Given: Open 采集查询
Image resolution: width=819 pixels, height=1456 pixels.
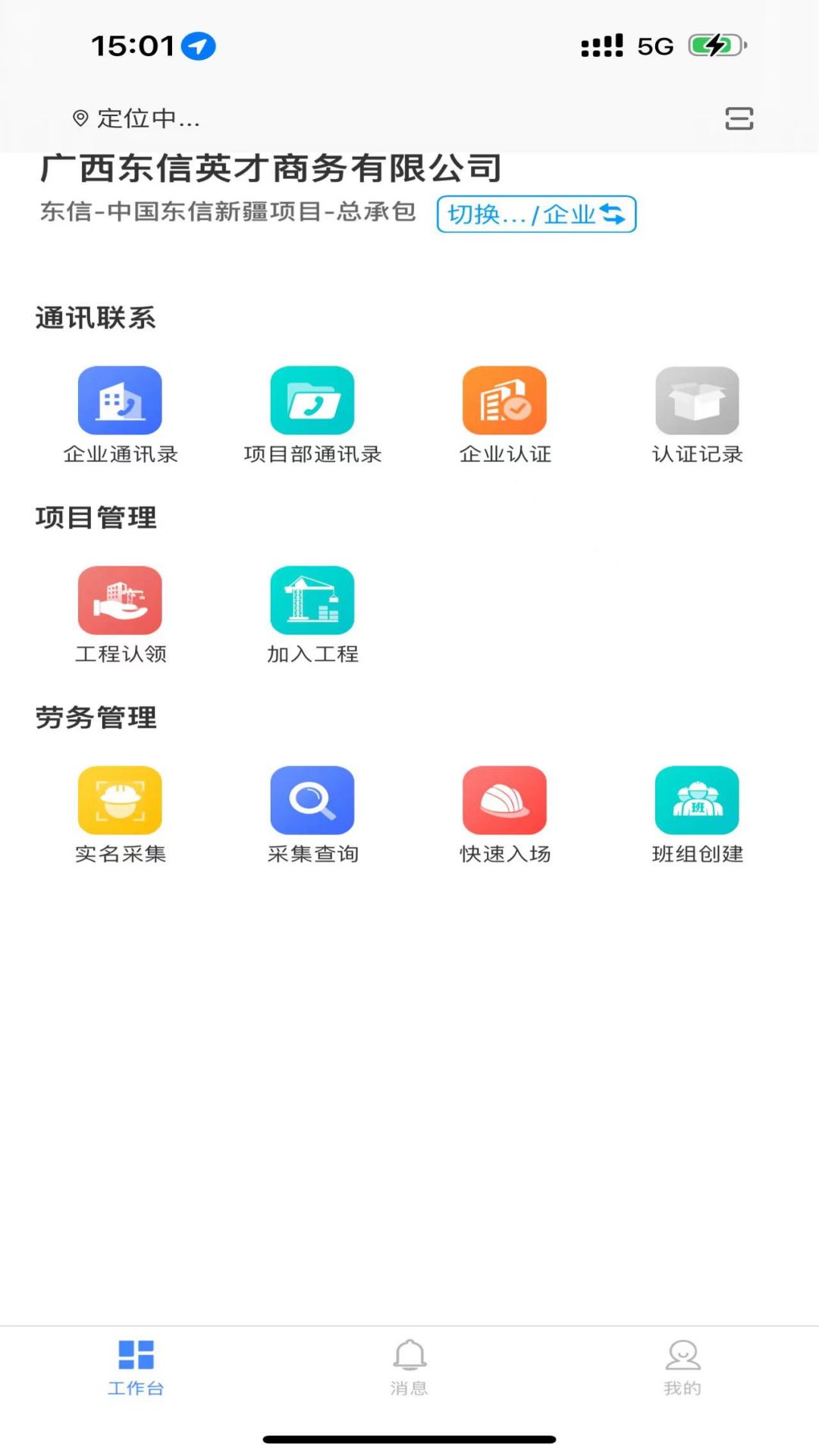Looking at the screenshot, I should (x=312, y=815).
